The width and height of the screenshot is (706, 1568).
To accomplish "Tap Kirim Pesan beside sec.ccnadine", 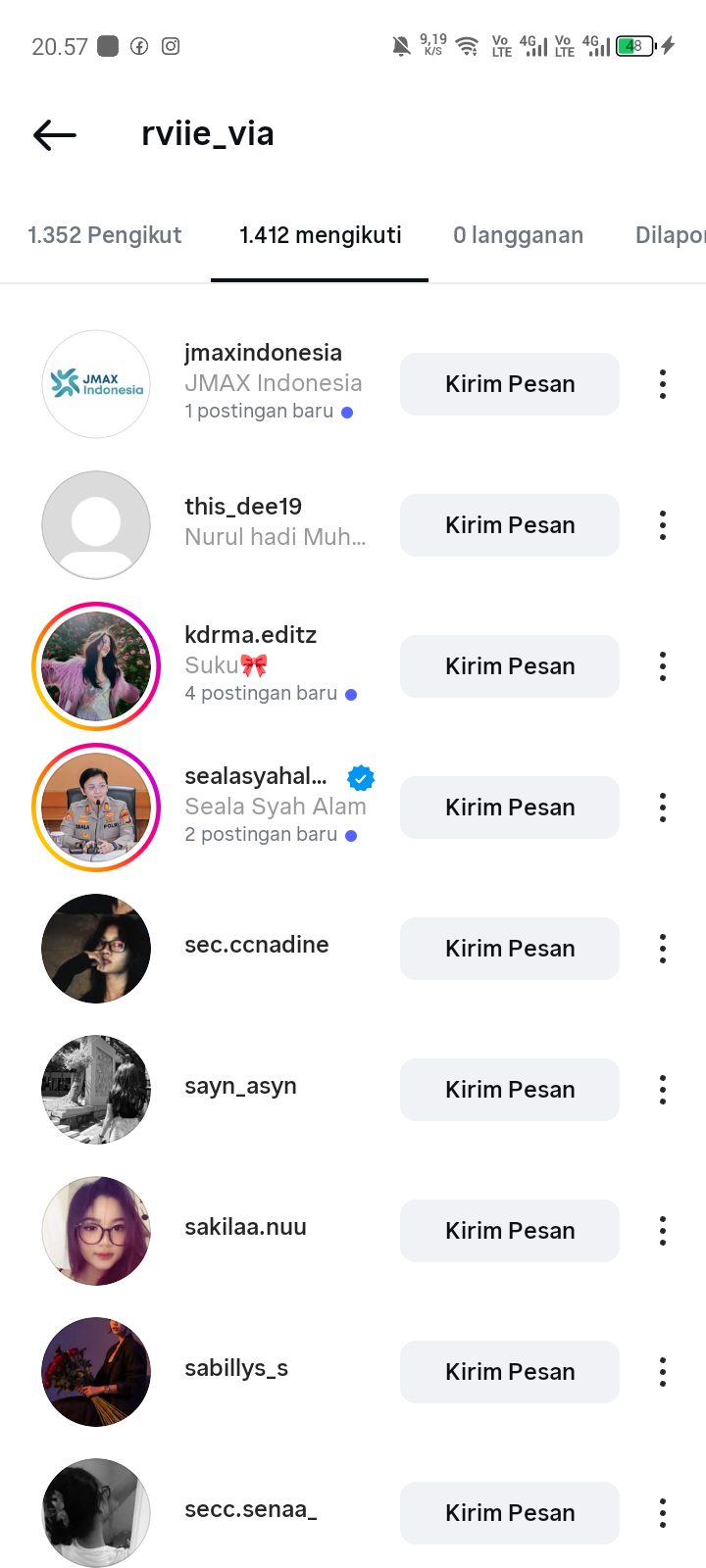I will [x=509, y=949].
